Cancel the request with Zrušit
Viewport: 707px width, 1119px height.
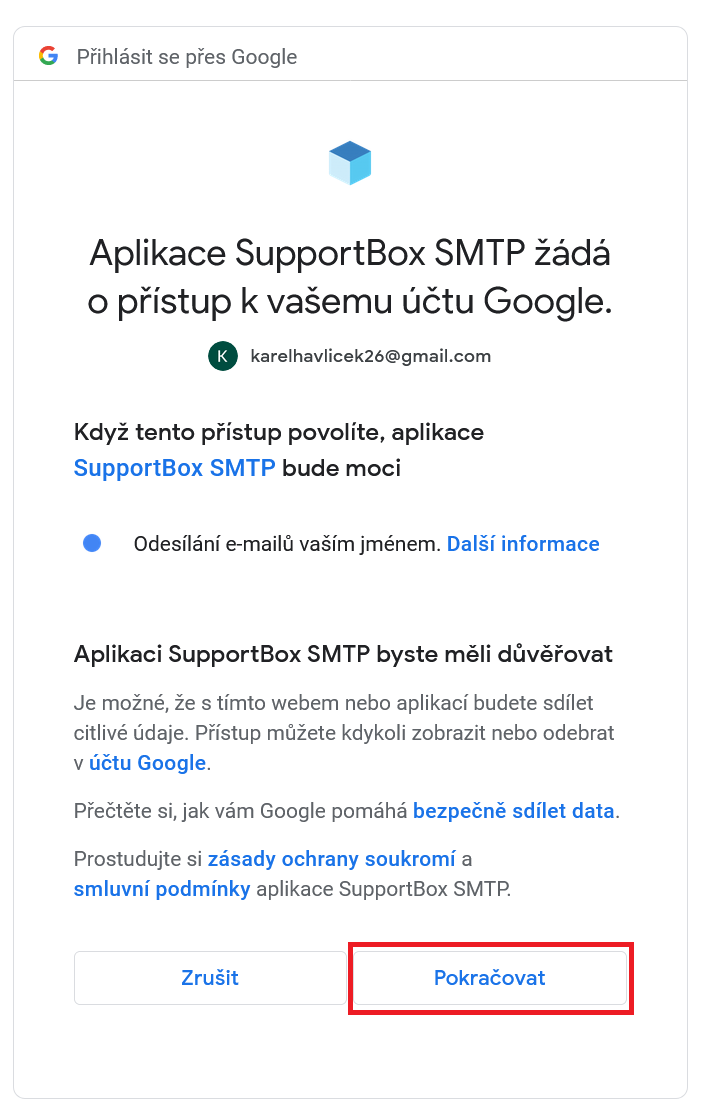tap(209, 977)
